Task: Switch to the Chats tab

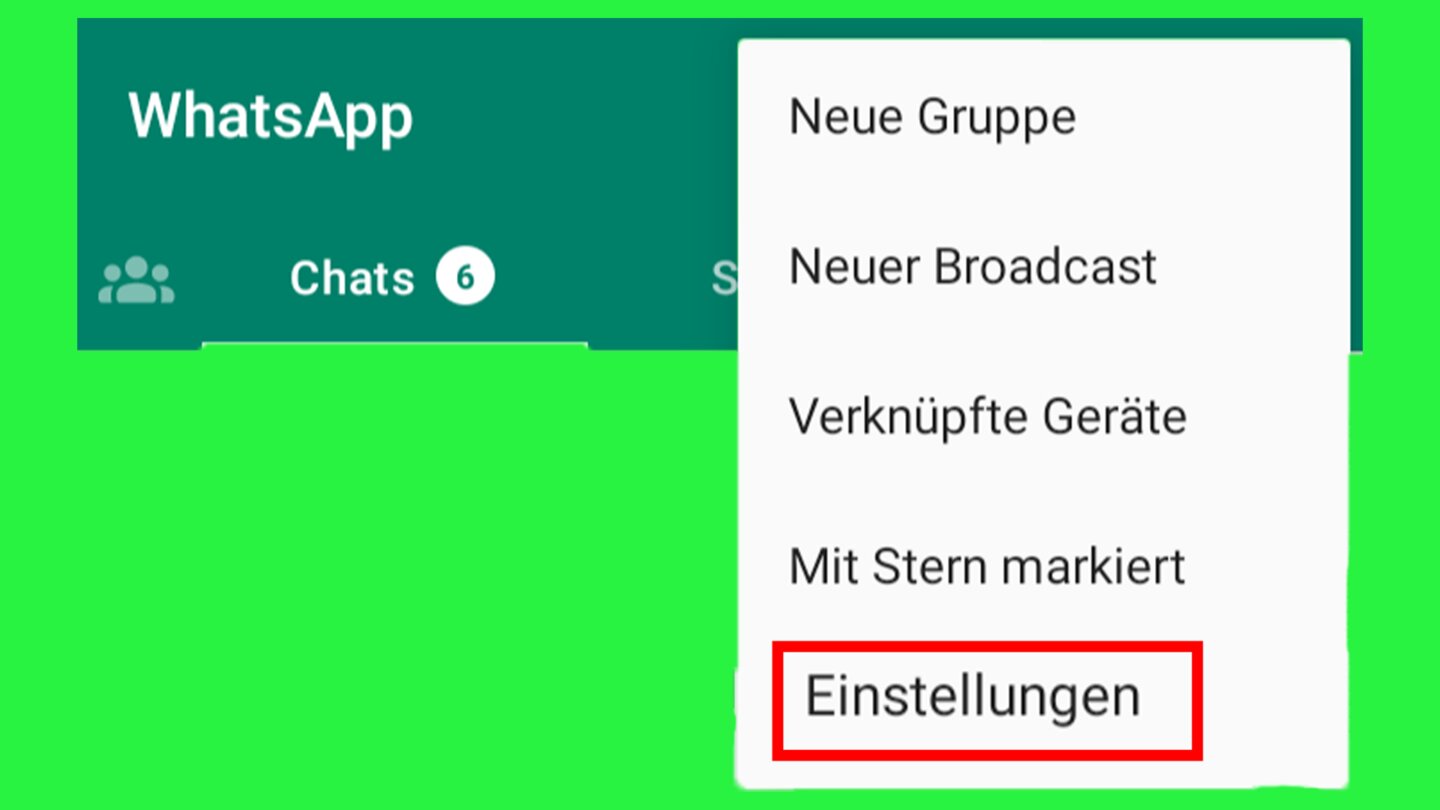Action: [x=390, y=279]
